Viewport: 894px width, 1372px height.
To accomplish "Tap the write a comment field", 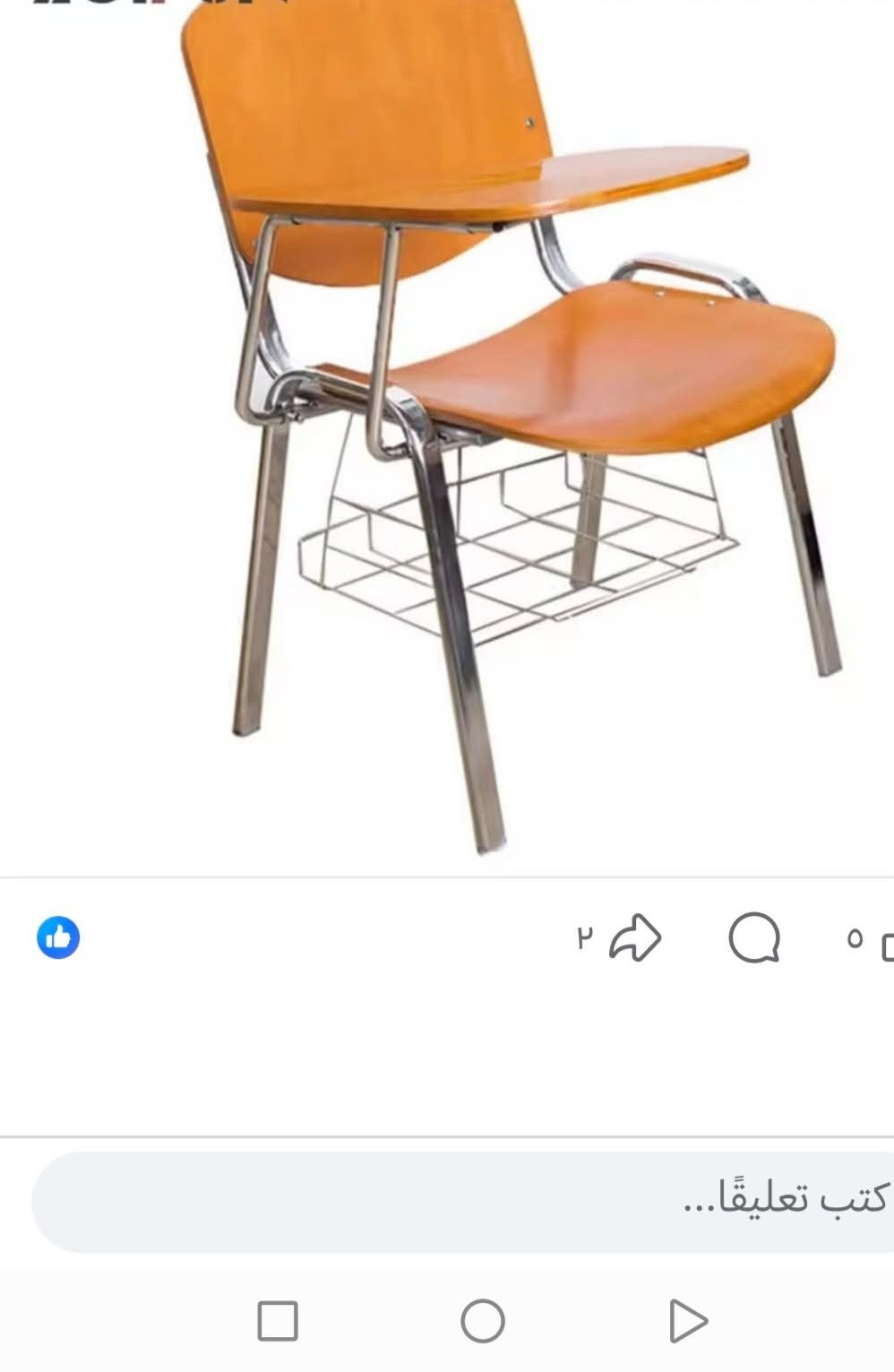I will click(462, 1202).
